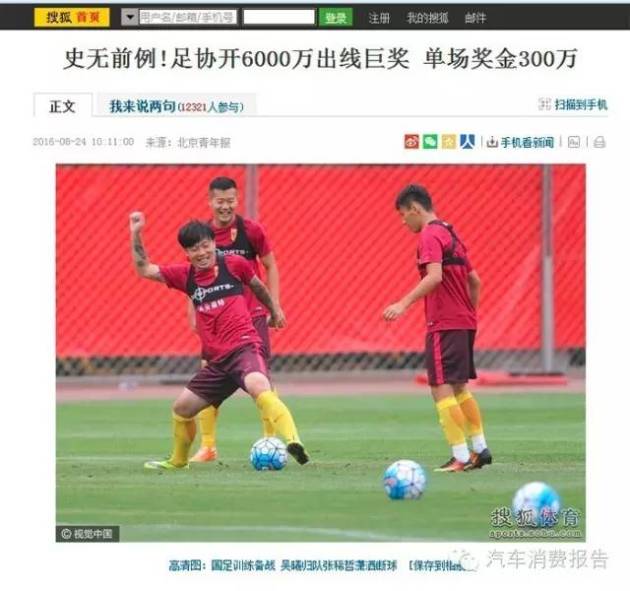
Task: Share article to WeChat
Action: click(430, 142)
